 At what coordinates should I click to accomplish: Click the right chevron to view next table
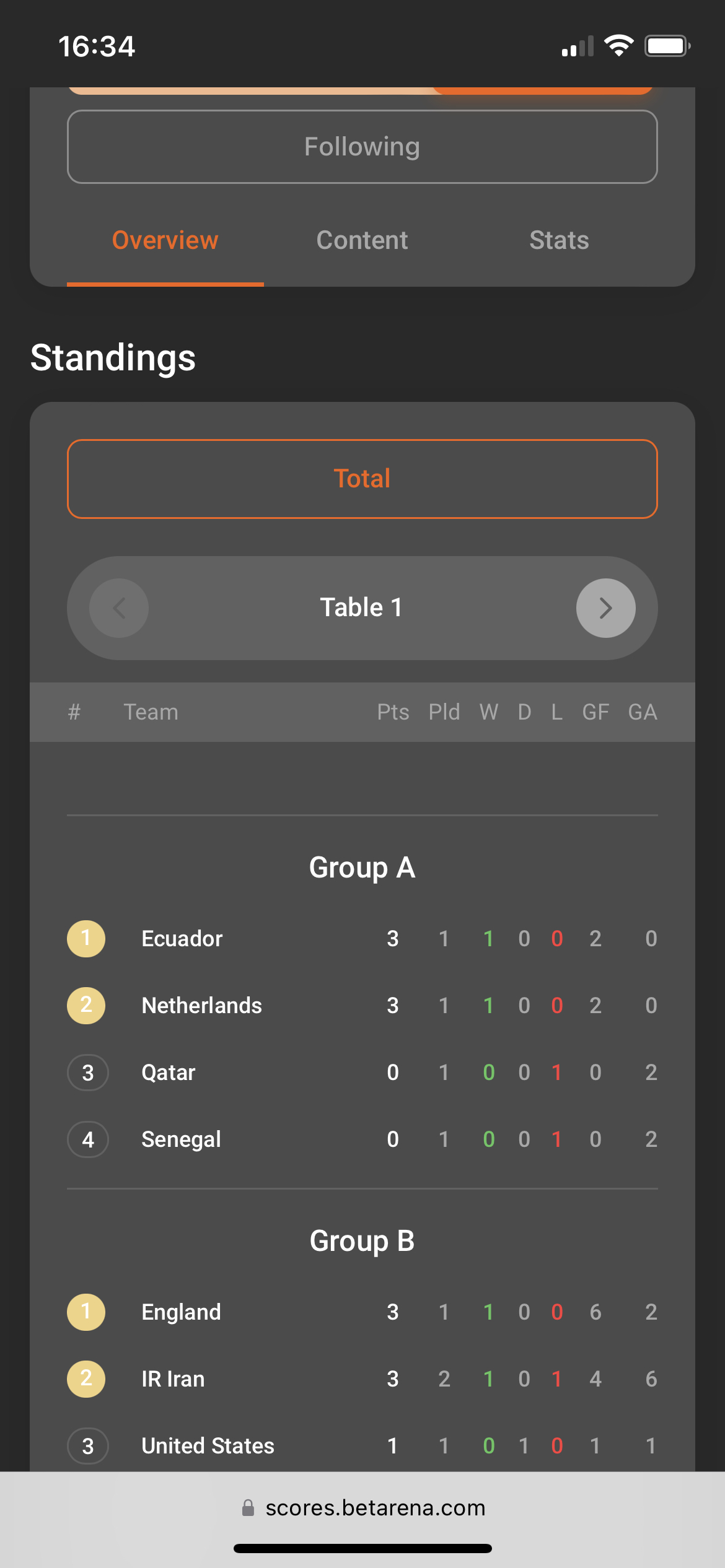605,608
